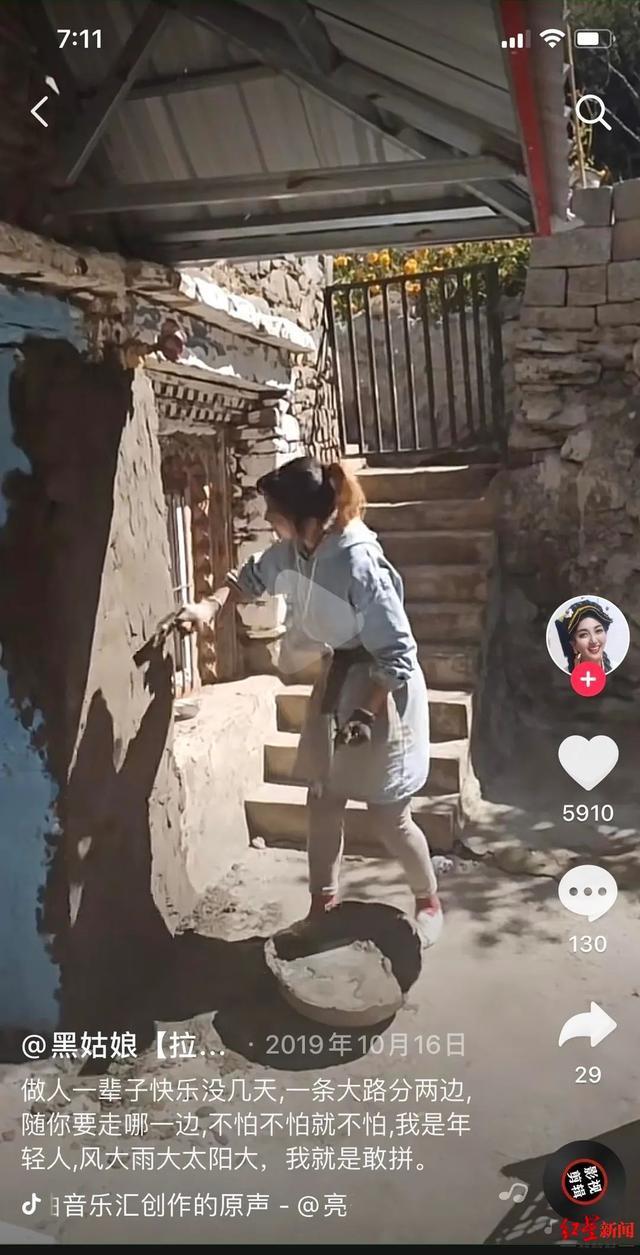Screen dimensions: 640x1255
Task: Share this video with the arrow icon
Action: pyautogui.click(x=587, y=1025)
